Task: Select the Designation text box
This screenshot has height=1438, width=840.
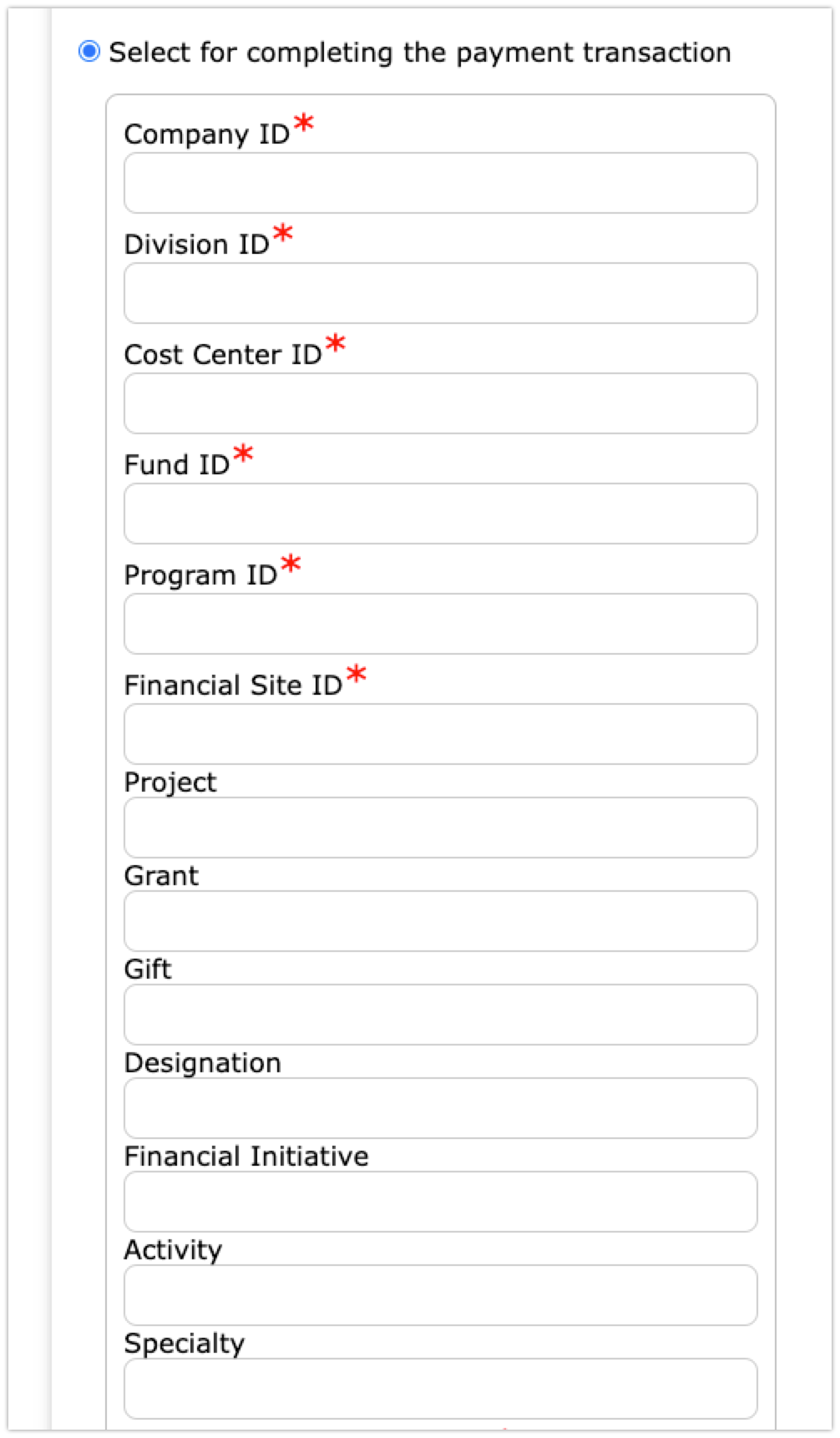Action: (441, 1108)
